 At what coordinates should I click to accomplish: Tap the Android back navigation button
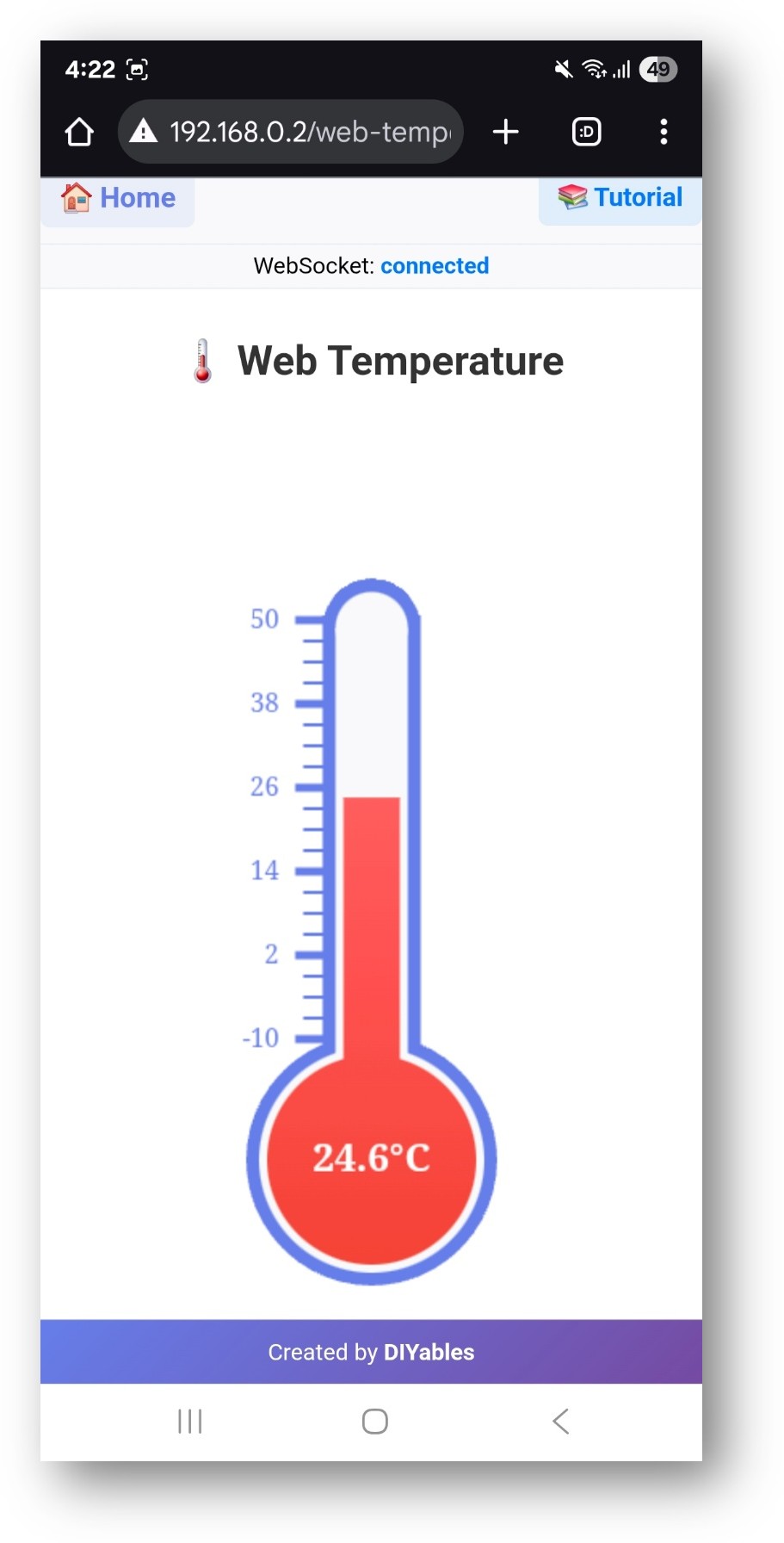pyautogui.click(x=560, y=1422)
